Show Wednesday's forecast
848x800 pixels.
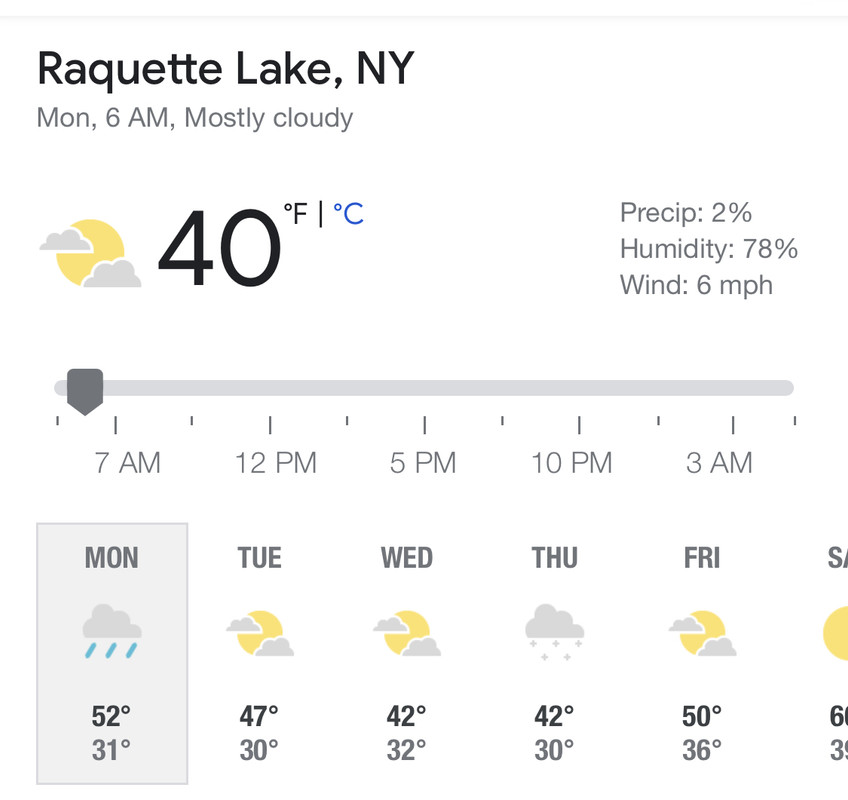pos(406,652)
